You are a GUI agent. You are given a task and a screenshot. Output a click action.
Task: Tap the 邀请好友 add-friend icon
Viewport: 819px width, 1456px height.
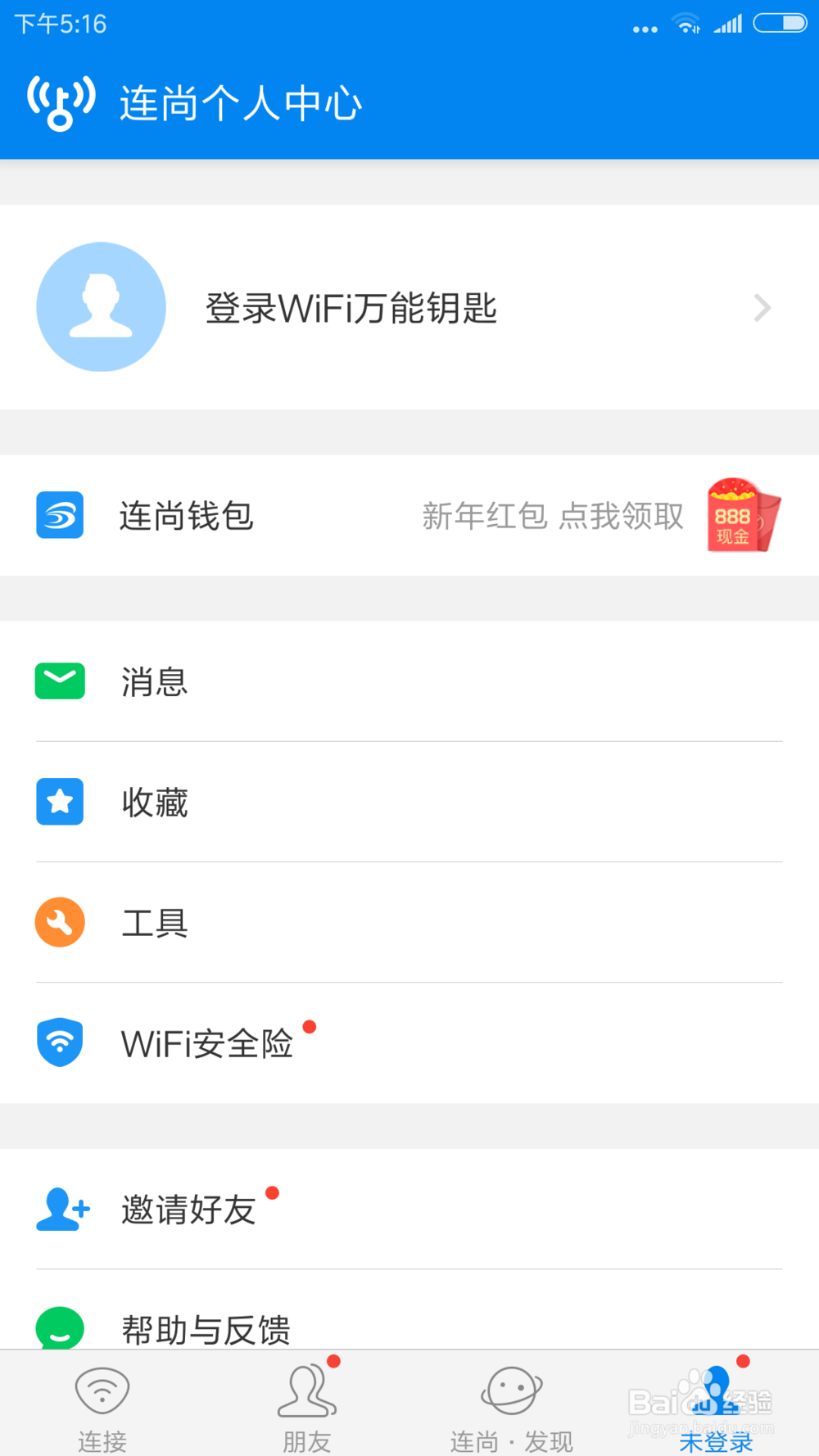(x=61, y=1209)
